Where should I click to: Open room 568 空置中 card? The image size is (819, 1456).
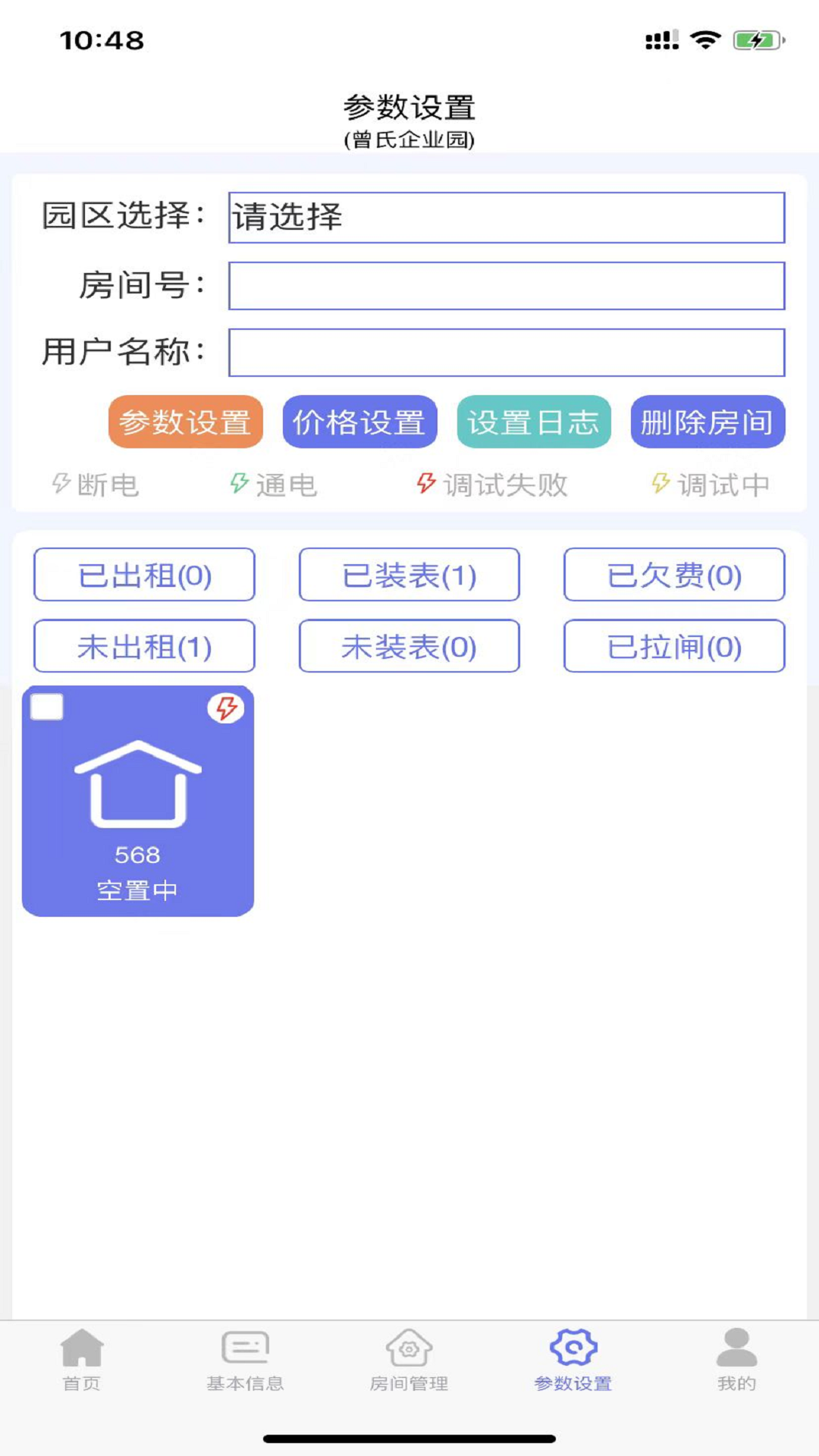(x=140, y=804)
